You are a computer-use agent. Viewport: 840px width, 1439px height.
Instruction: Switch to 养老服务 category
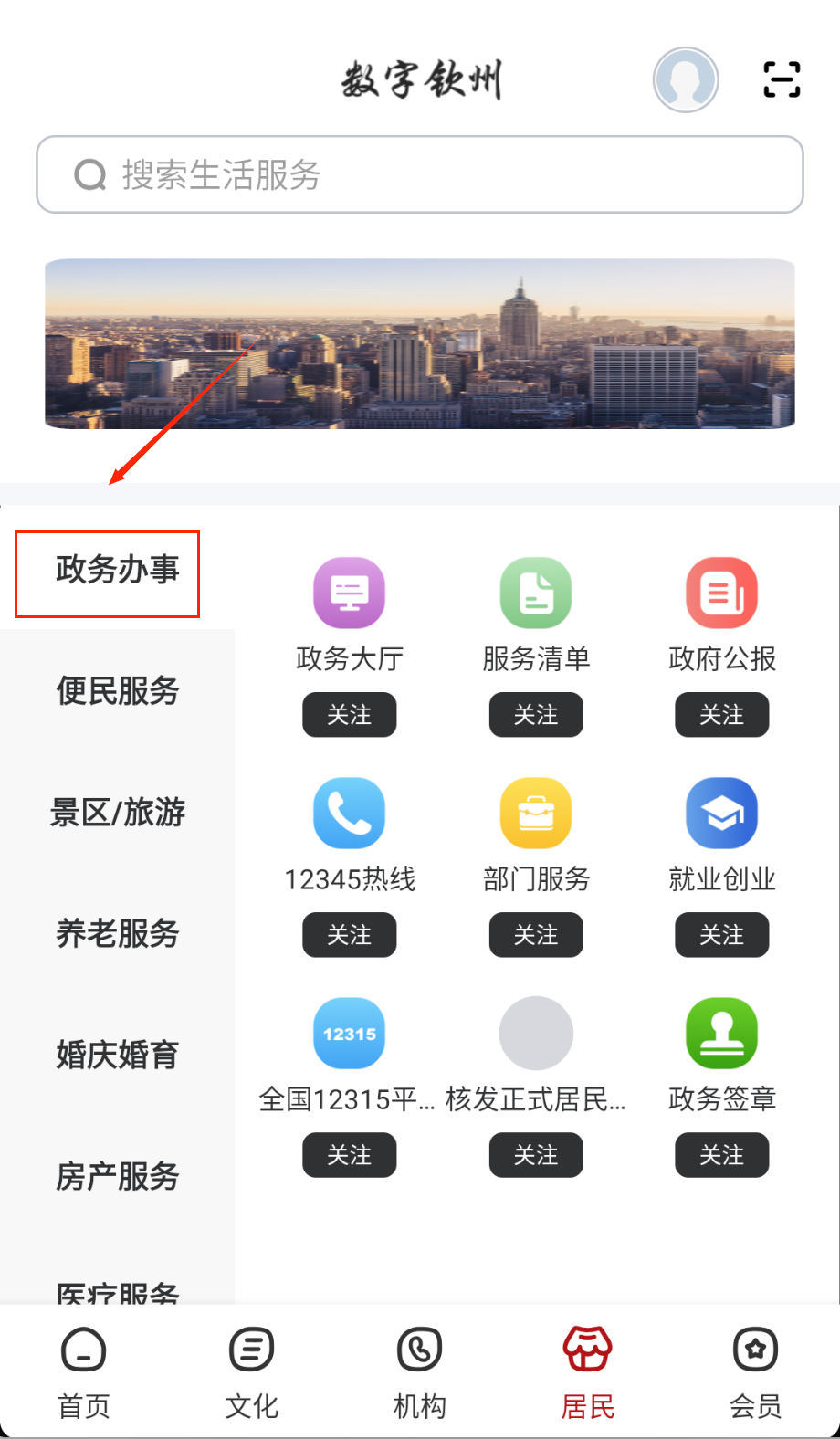click(x=117, y=933)
